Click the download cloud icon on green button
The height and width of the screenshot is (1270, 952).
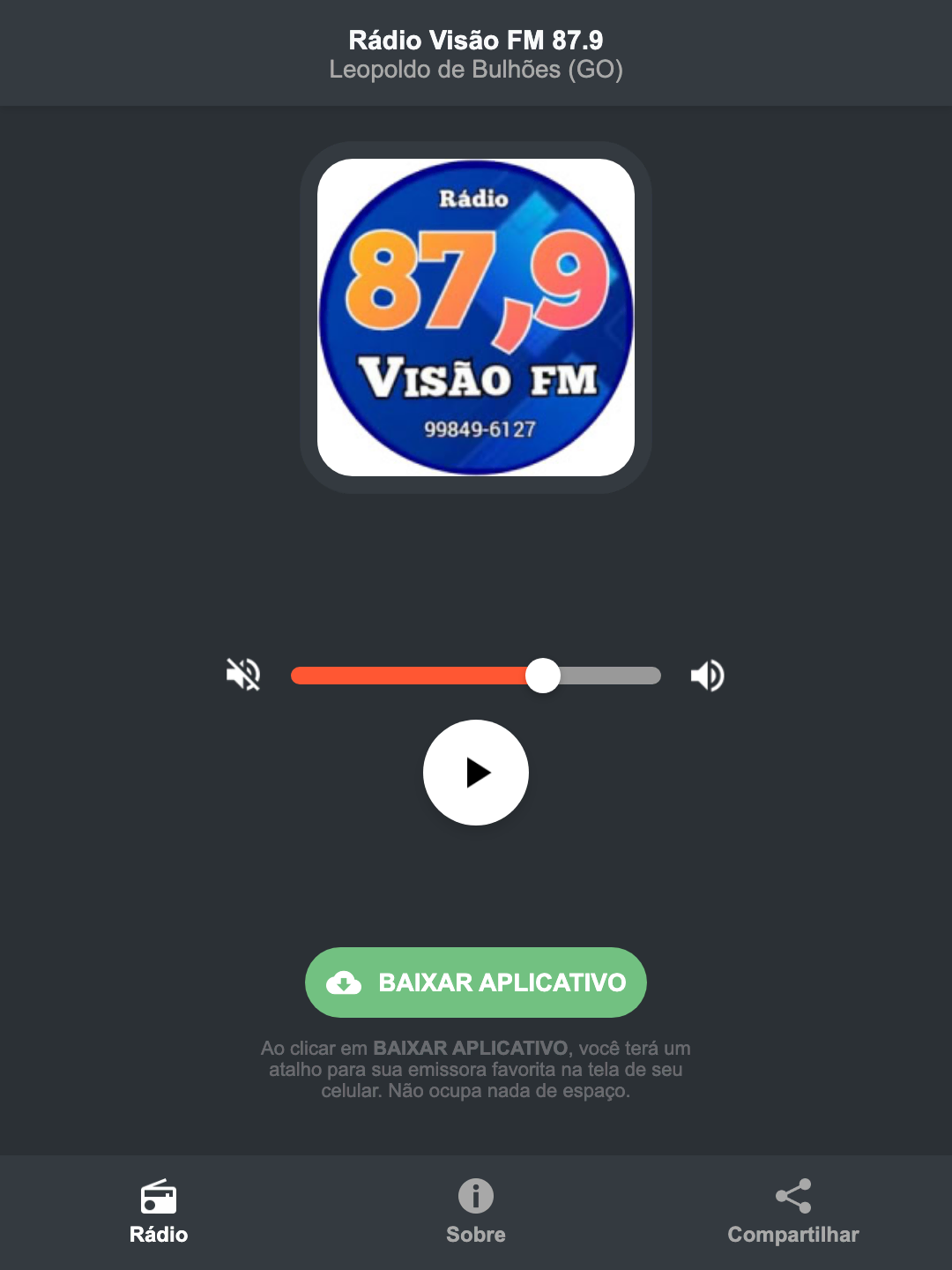[x=346, y=982]
